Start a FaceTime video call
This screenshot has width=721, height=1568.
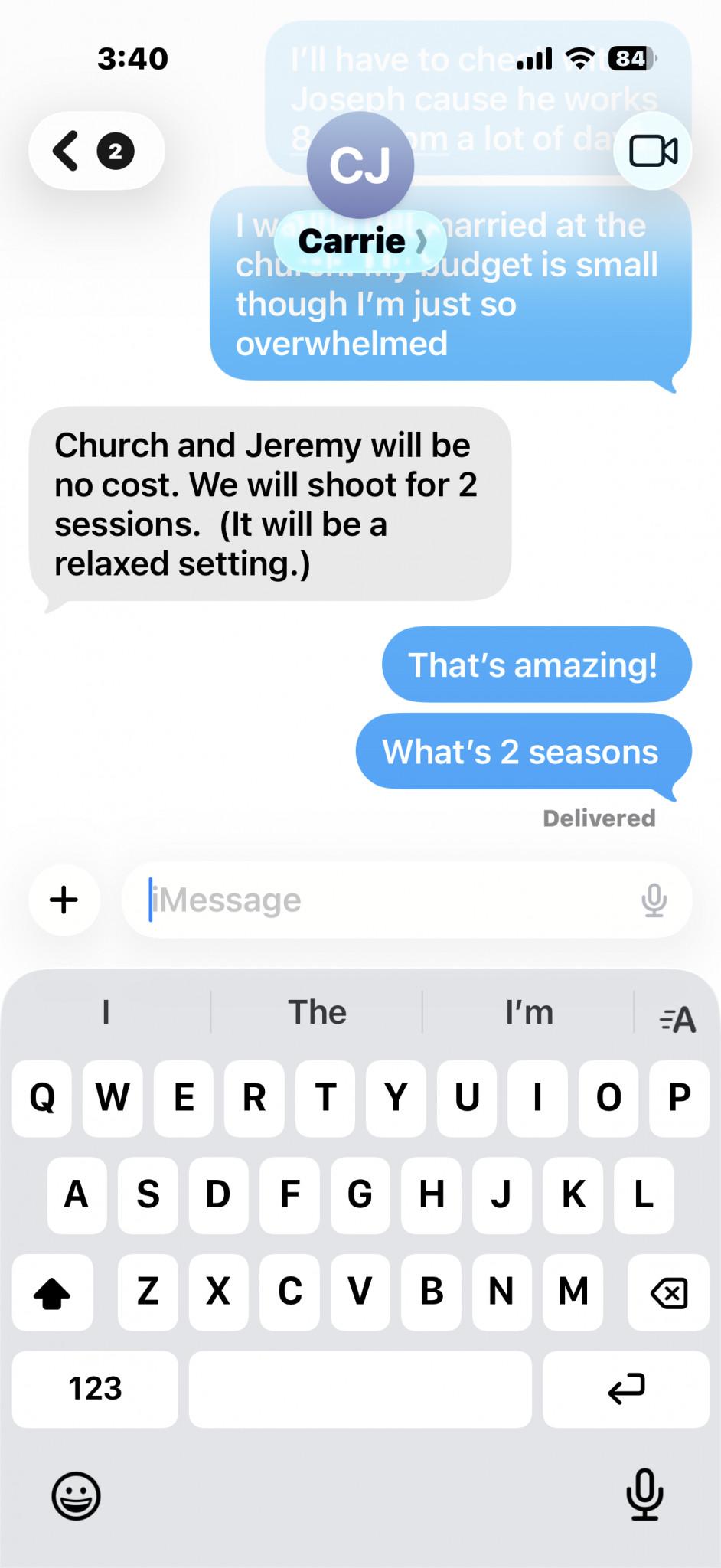(x=652, y=151)
